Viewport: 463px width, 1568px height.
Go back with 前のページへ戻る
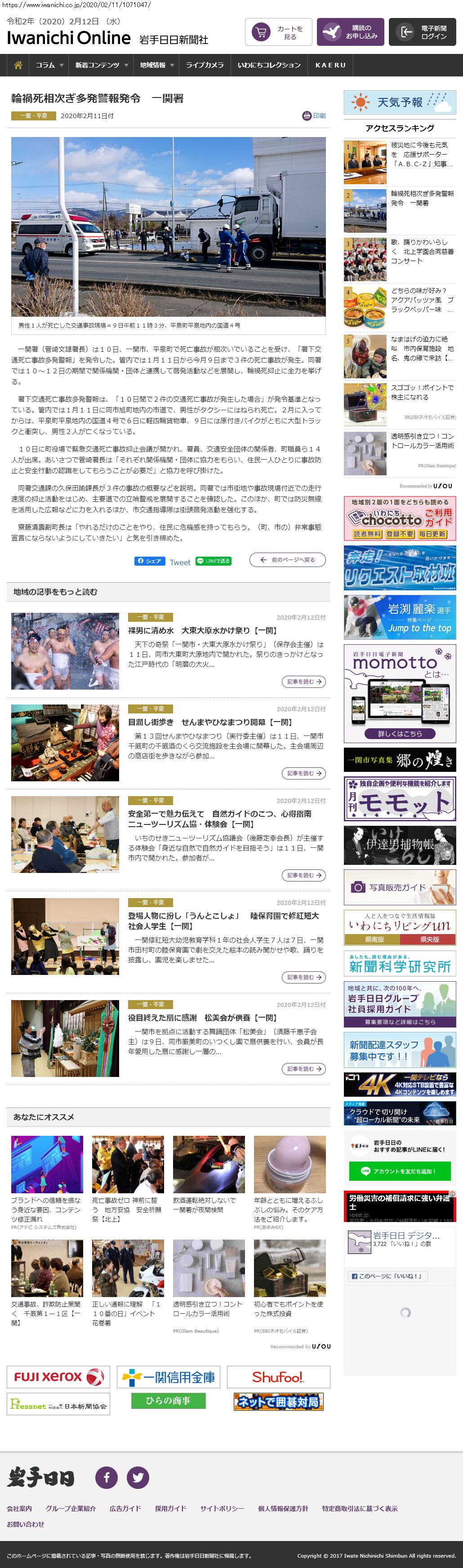(x=287, y=559)
